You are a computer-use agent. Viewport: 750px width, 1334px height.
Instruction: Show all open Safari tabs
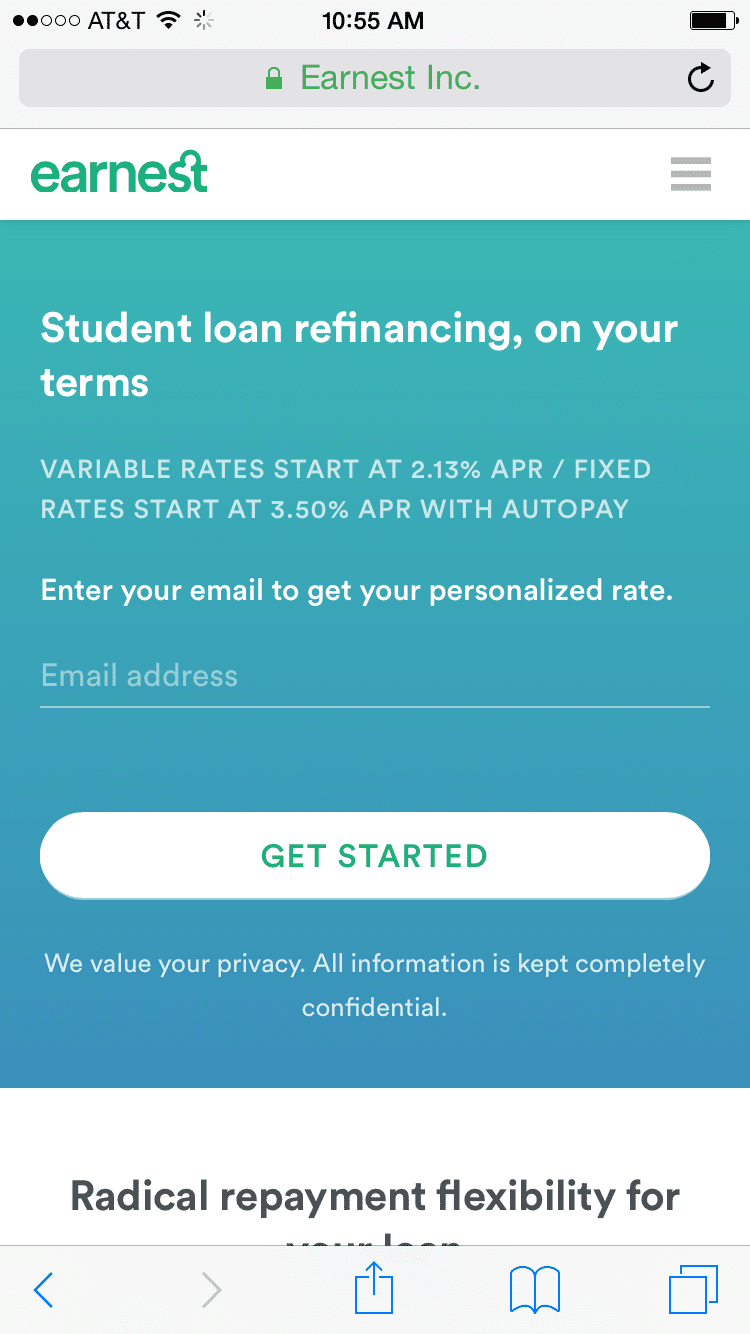692,1290
